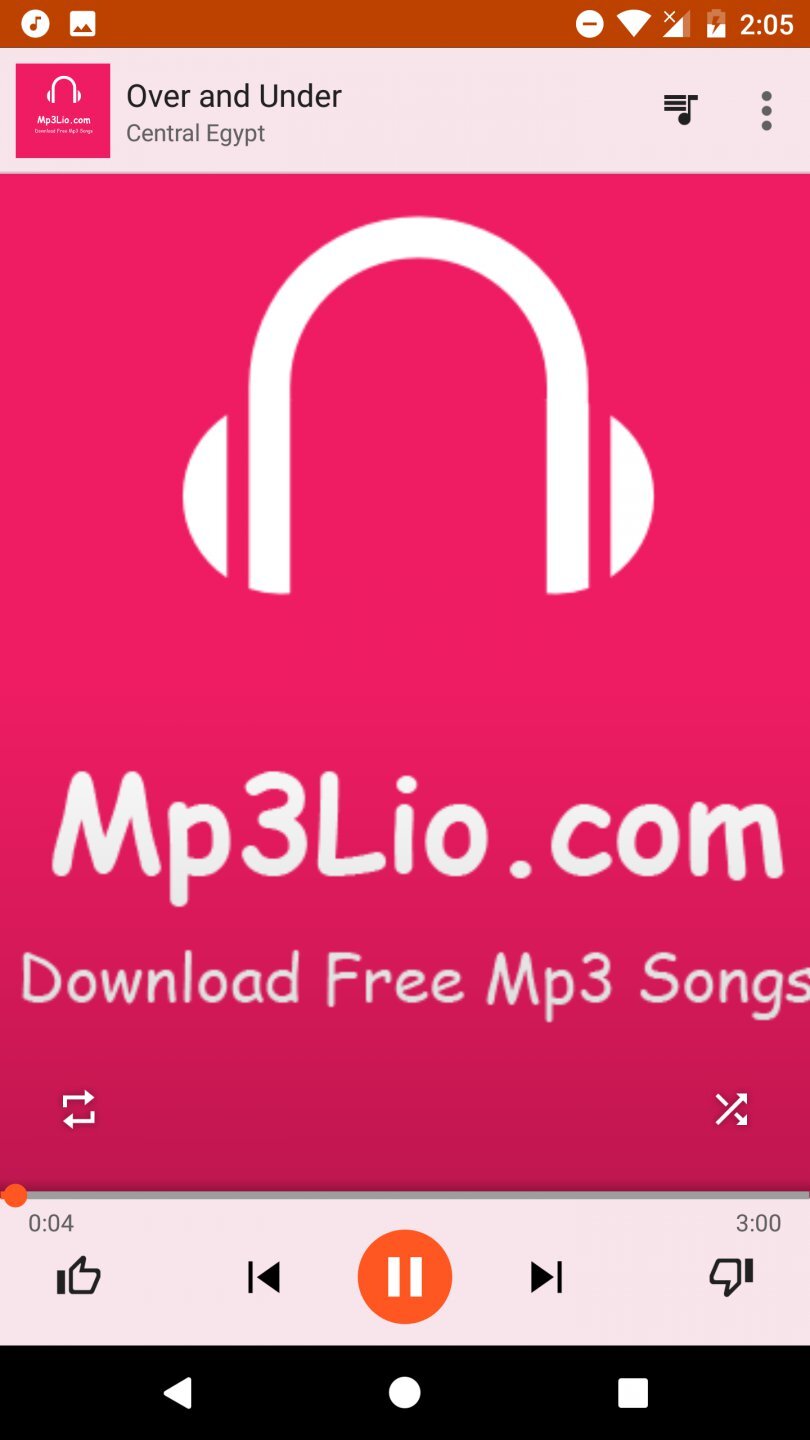Viewport: 810px width, 1440px height.
Task: Tap the small album art thumbnail
Action: (x=63, y=110)
